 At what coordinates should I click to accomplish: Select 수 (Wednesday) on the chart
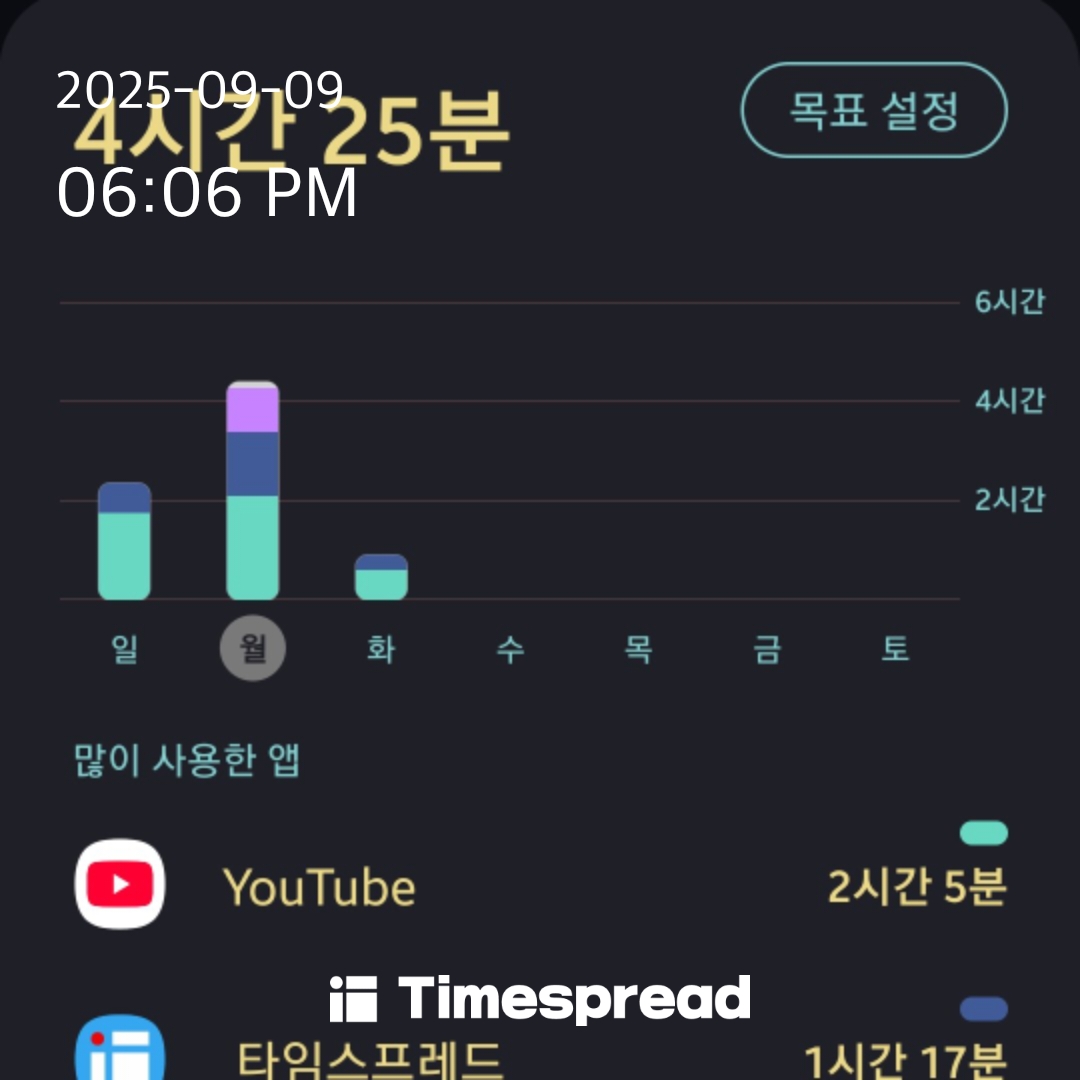[510, 650]
